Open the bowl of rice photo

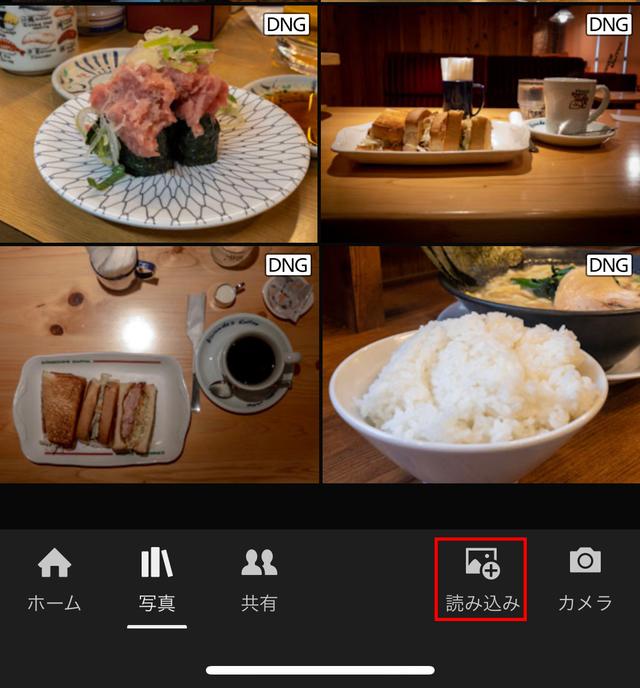(x=480, y=365)
